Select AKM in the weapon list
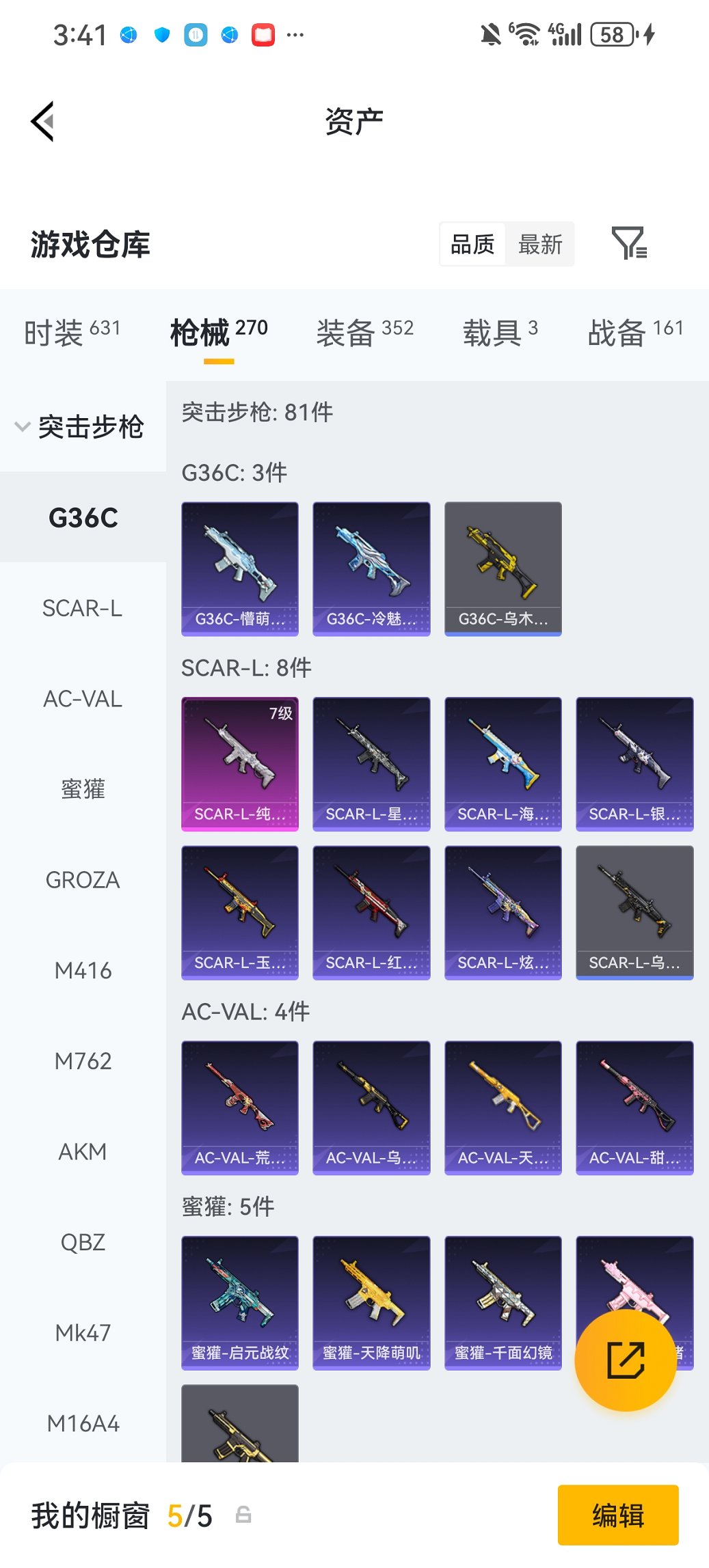The height and width of the screenshot is (1568, 709). [x=83, y=1151]
